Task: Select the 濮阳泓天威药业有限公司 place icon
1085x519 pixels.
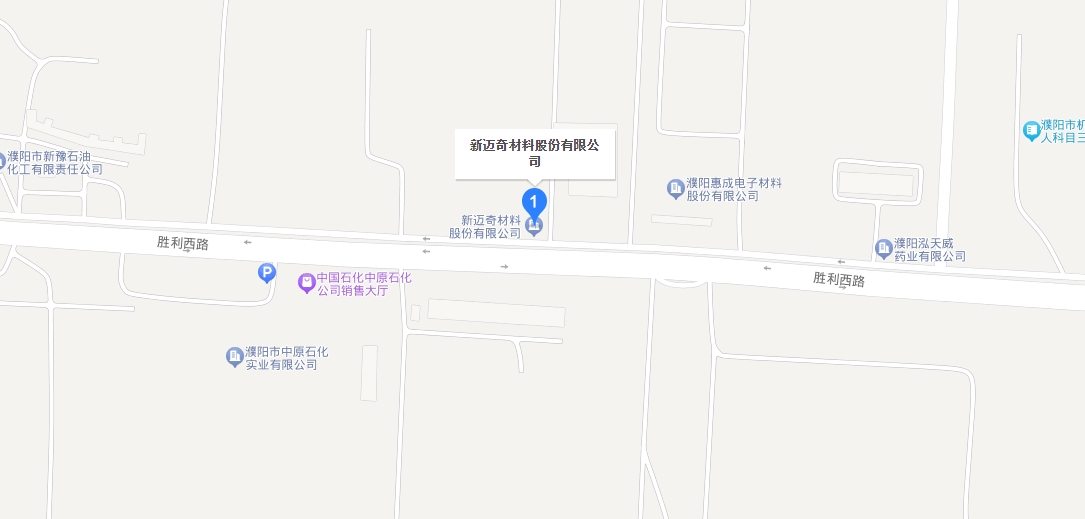Action: [883, 247]
